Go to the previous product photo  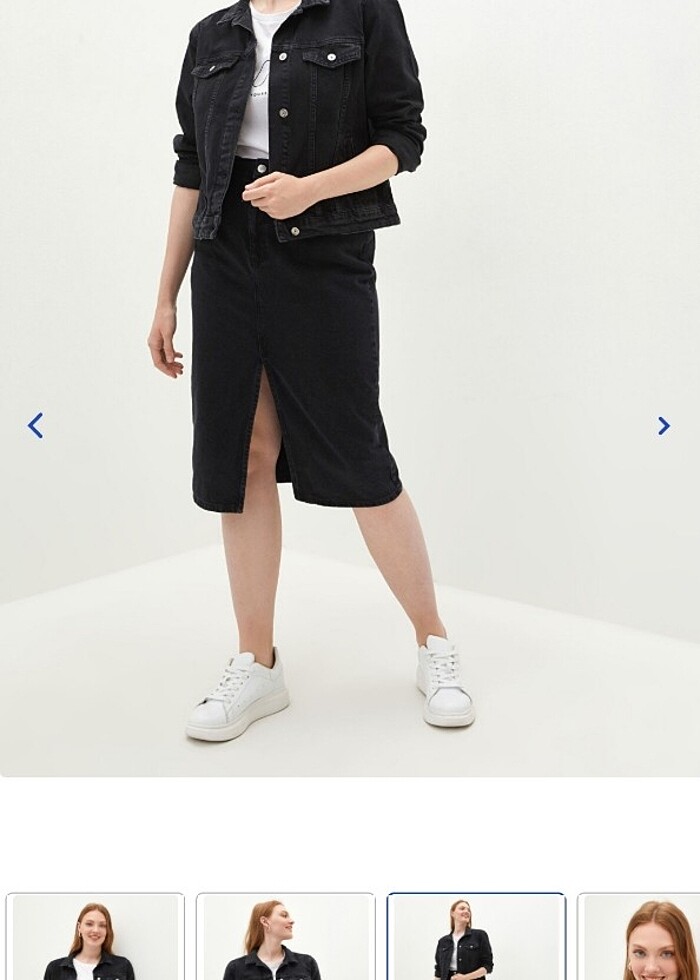pyautogui.click(x=36, y=426)
